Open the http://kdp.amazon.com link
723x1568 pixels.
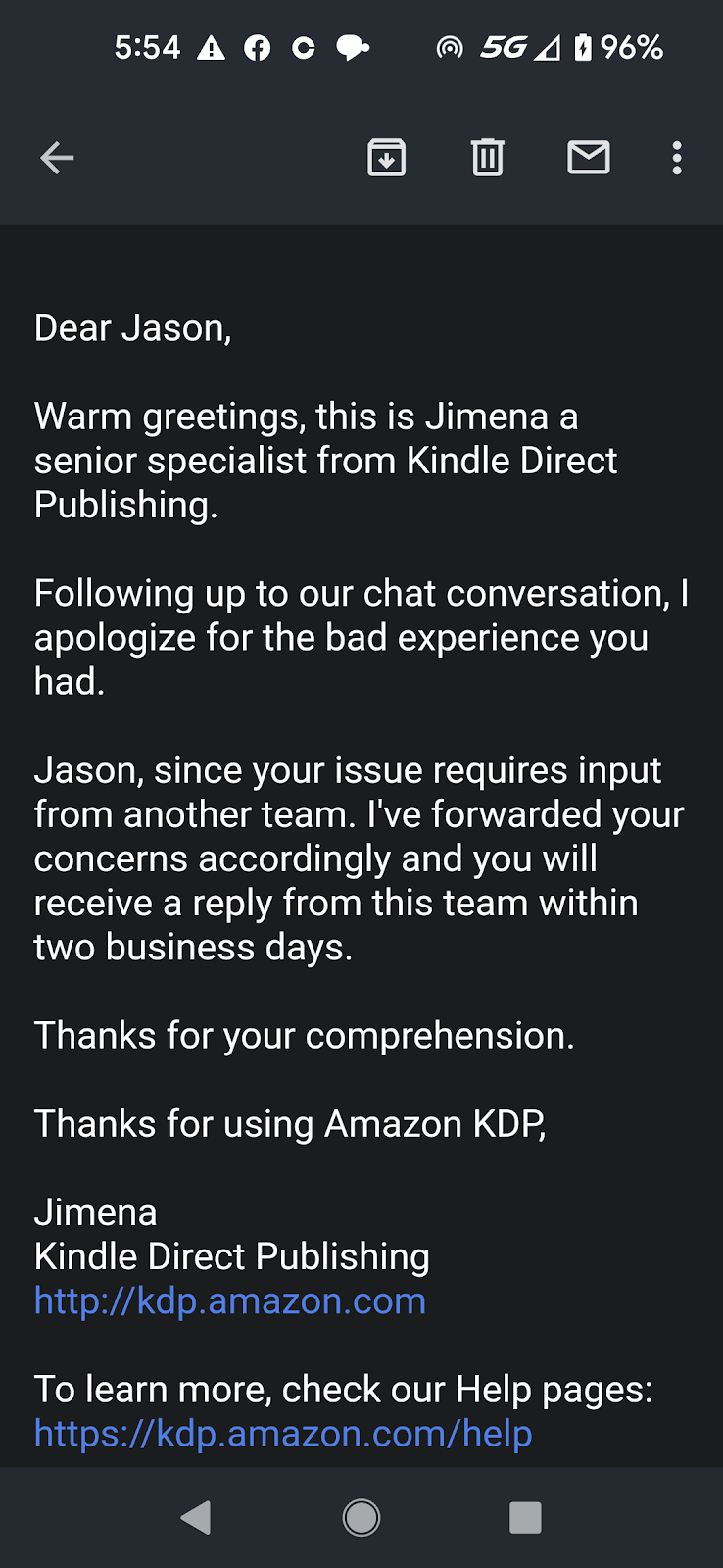point(230,1301)
